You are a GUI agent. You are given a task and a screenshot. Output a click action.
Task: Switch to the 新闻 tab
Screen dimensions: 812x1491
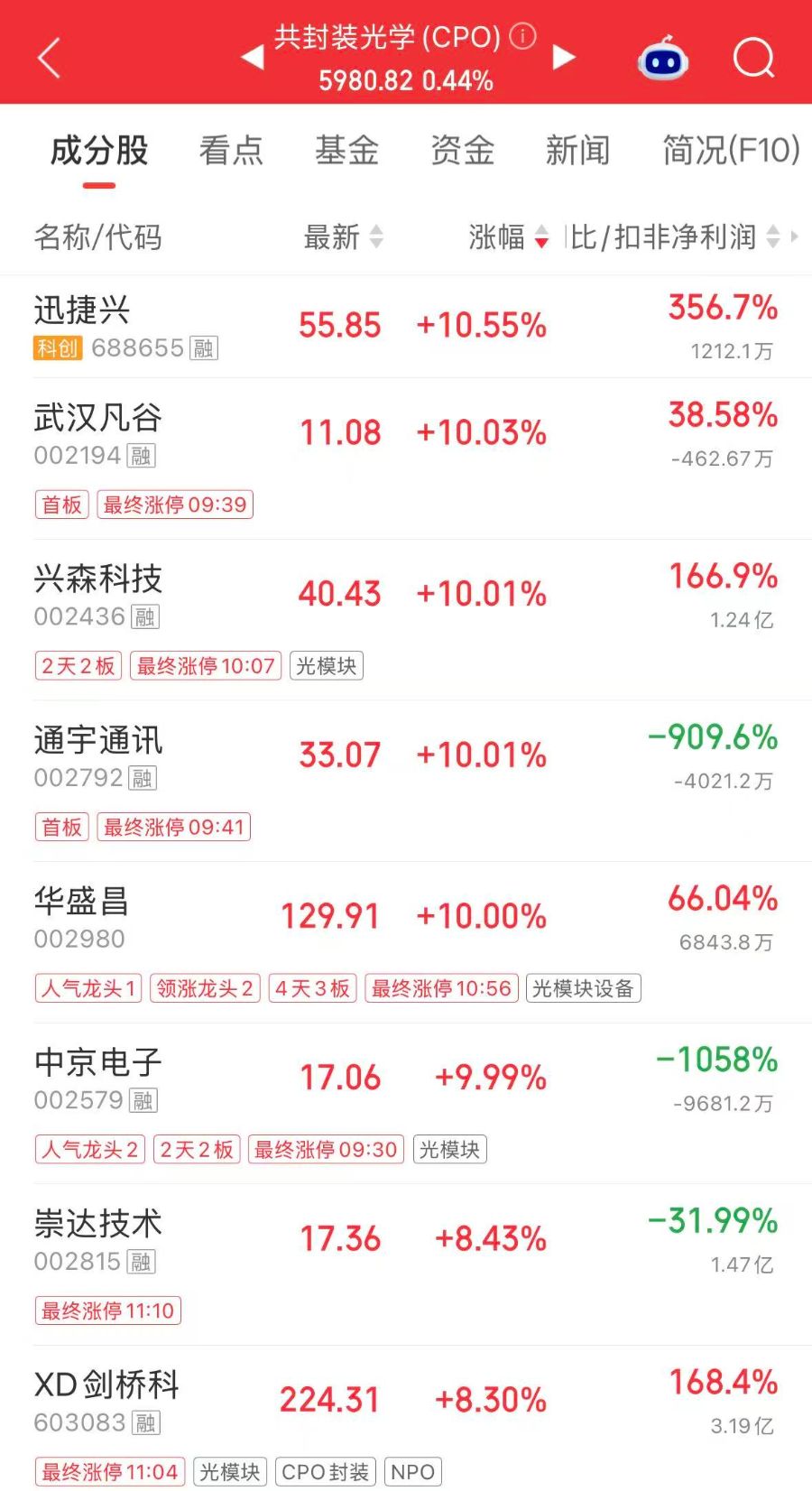[x=577, y=151]
